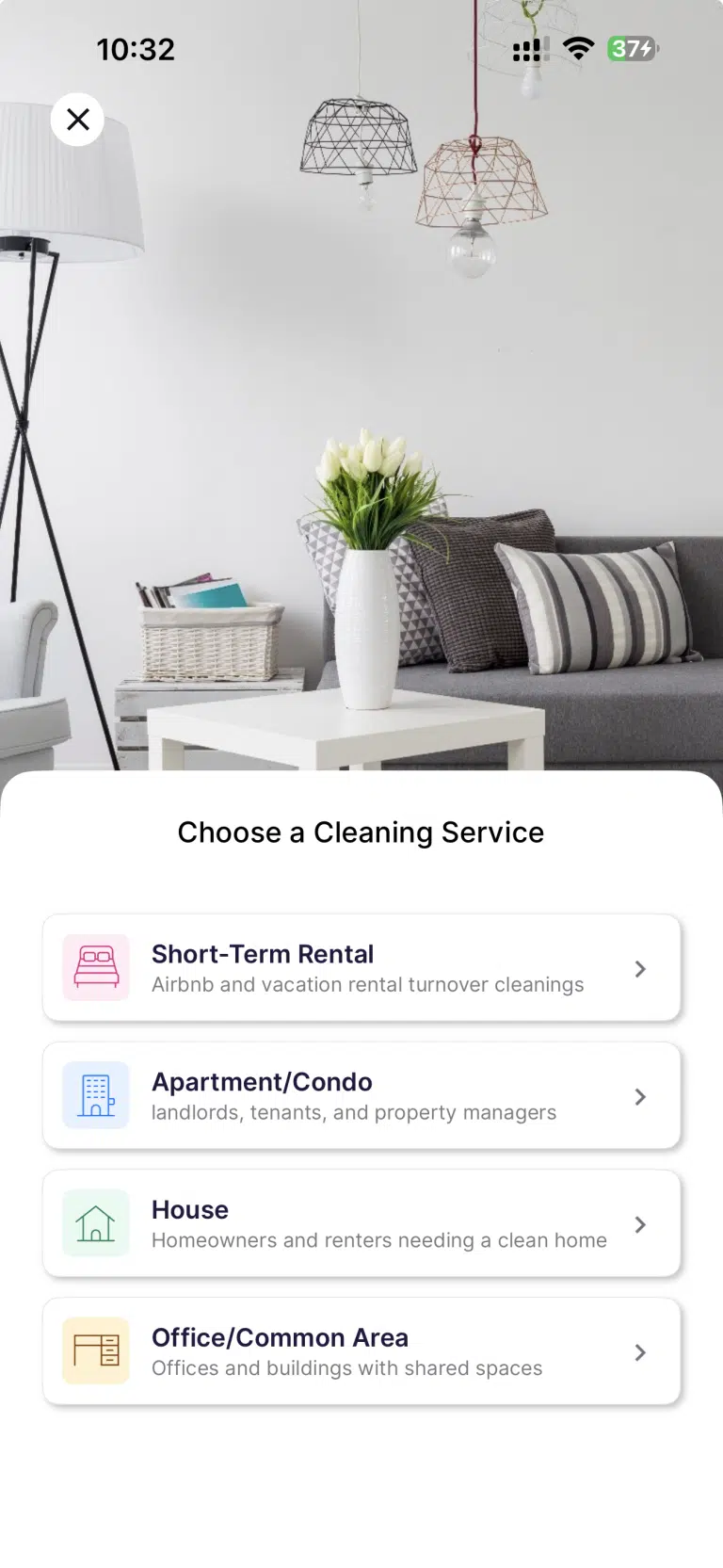The width and height of the screenshot is (723, 1568).
Task: Close the cleaning service screen
Action: pyautogui.click(x=77, y=120)
